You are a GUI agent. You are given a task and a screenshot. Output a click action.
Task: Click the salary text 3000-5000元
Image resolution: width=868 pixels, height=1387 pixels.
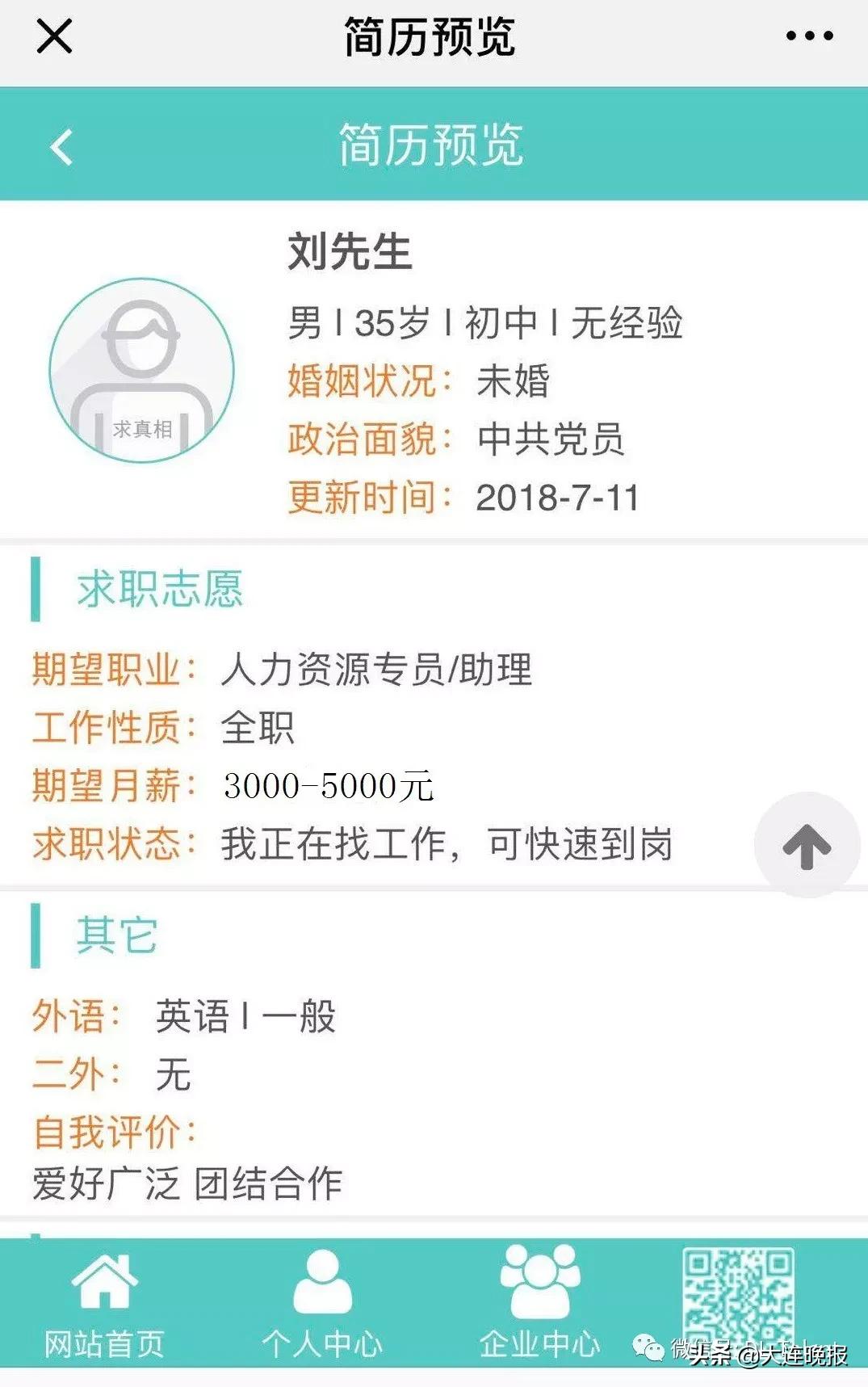pos(329,785)
